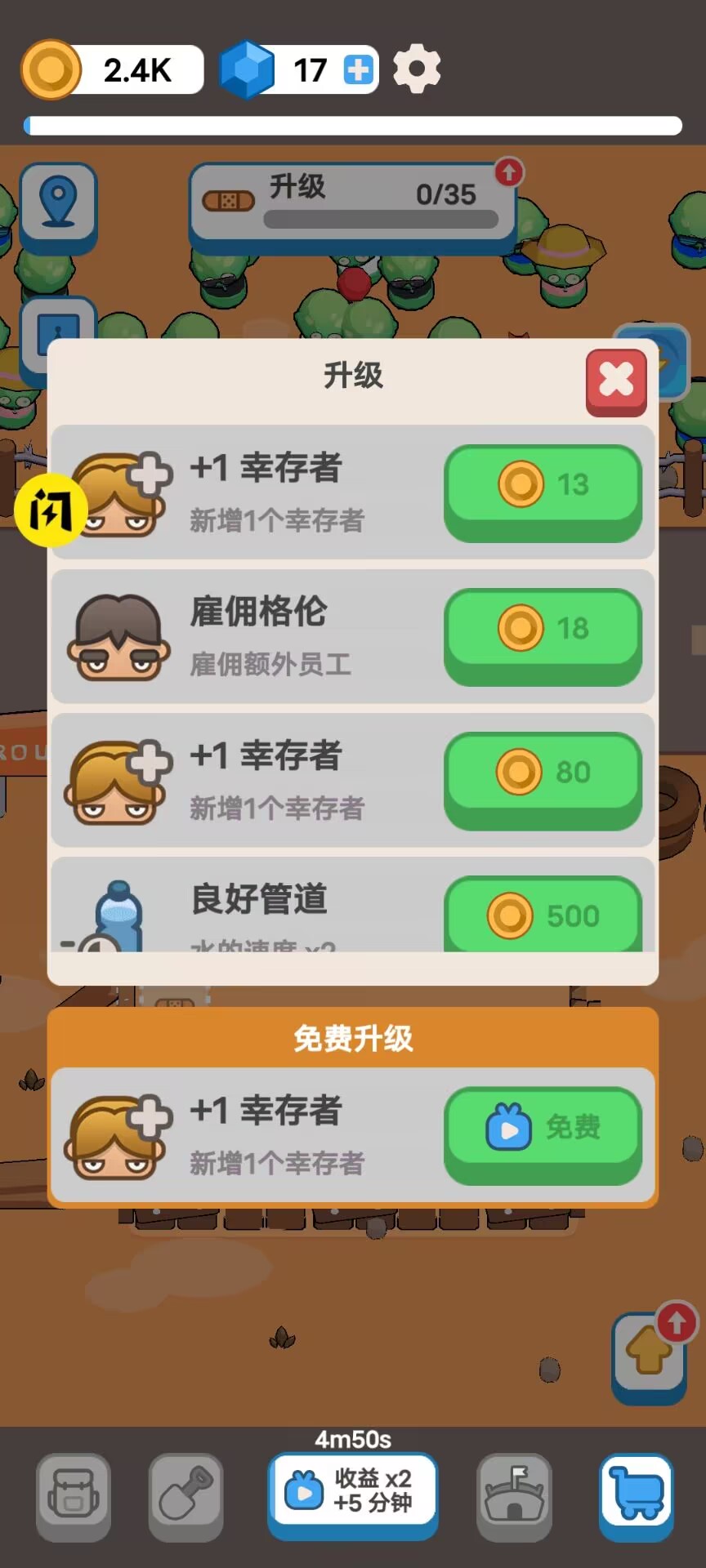The image size is (706, 1568).
Task: Open the castle base tab
Action: tap(514, 1496)
